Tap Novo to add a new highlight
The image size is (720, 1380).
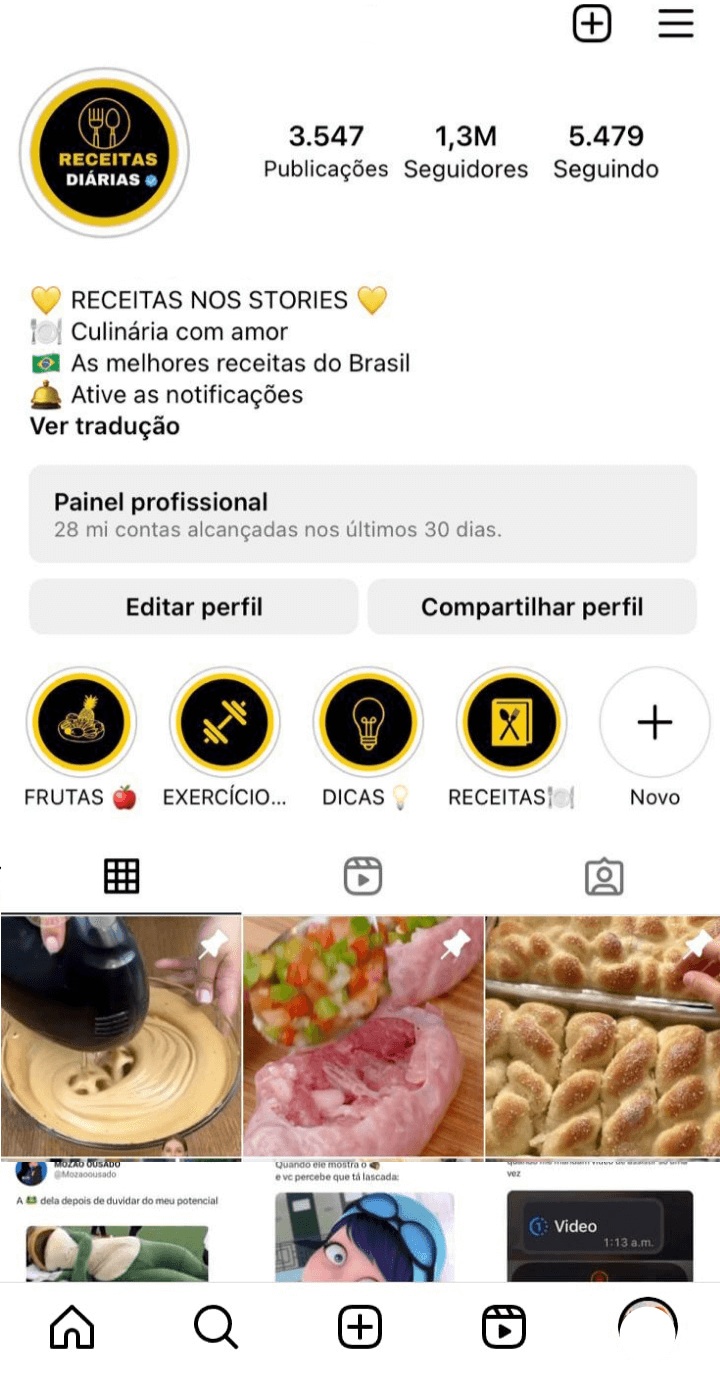coord(655,722)
